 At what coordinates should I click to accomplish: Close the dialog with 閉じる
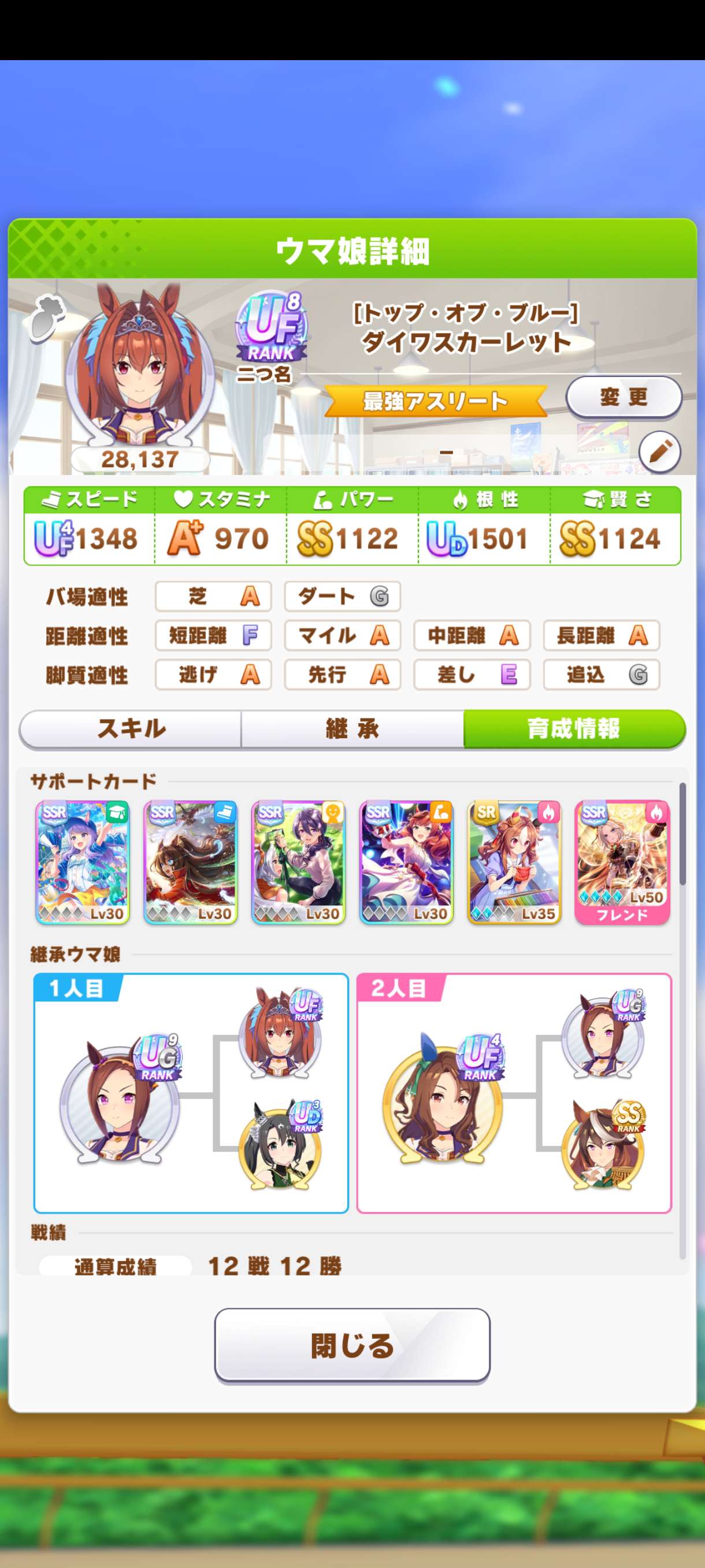tap(352, 1345)
